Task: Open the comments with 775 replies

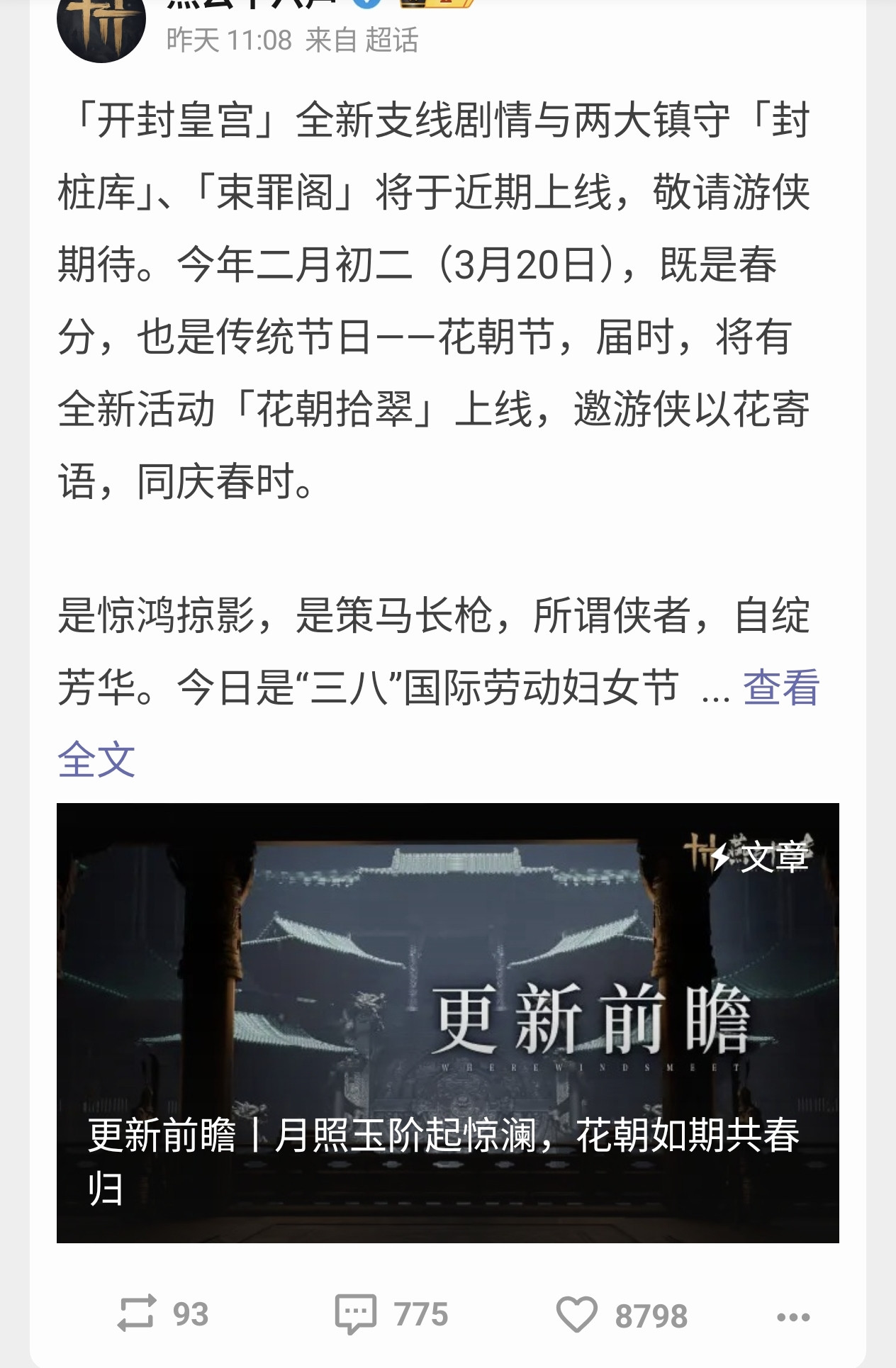Action: click(x=391, y=1313)
